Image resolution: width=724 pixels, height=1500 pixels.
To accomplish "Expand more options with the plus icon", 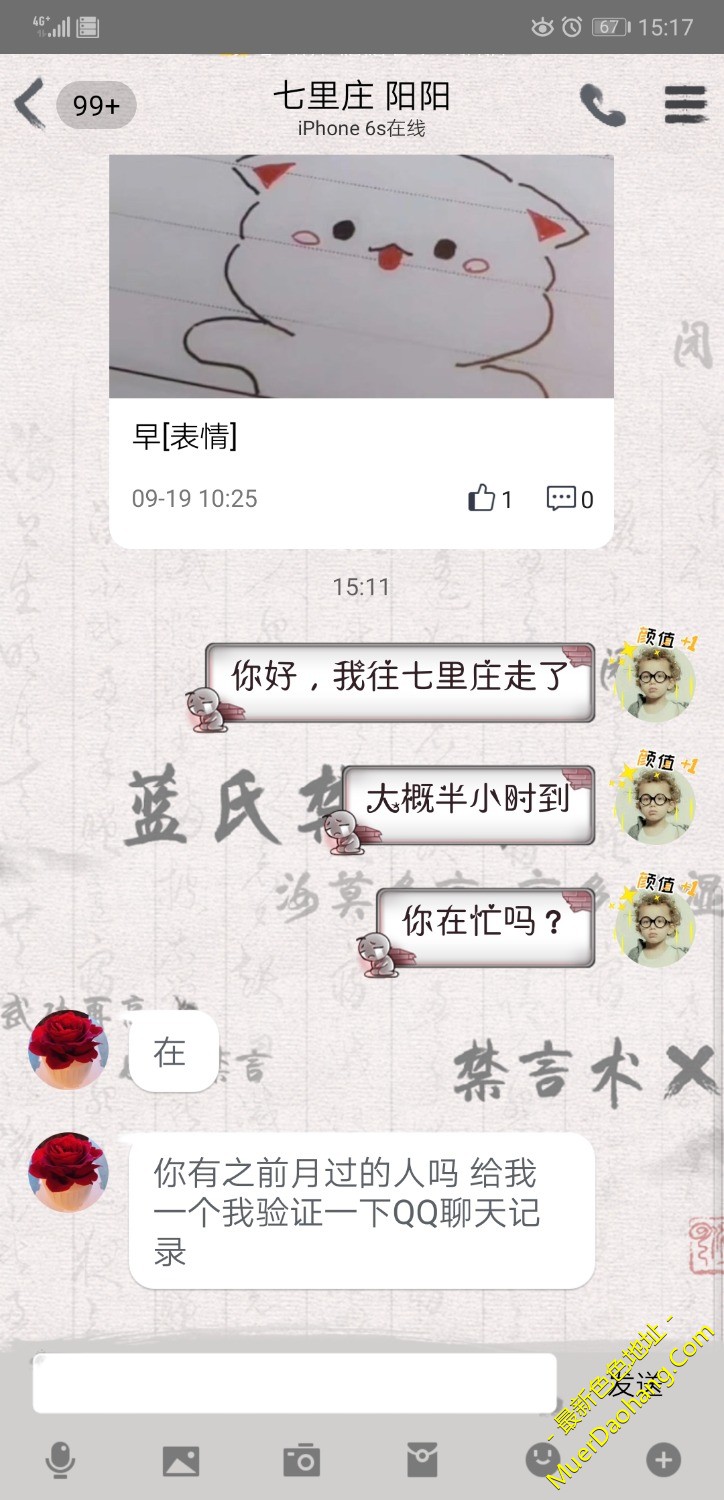I will 663,1461.
